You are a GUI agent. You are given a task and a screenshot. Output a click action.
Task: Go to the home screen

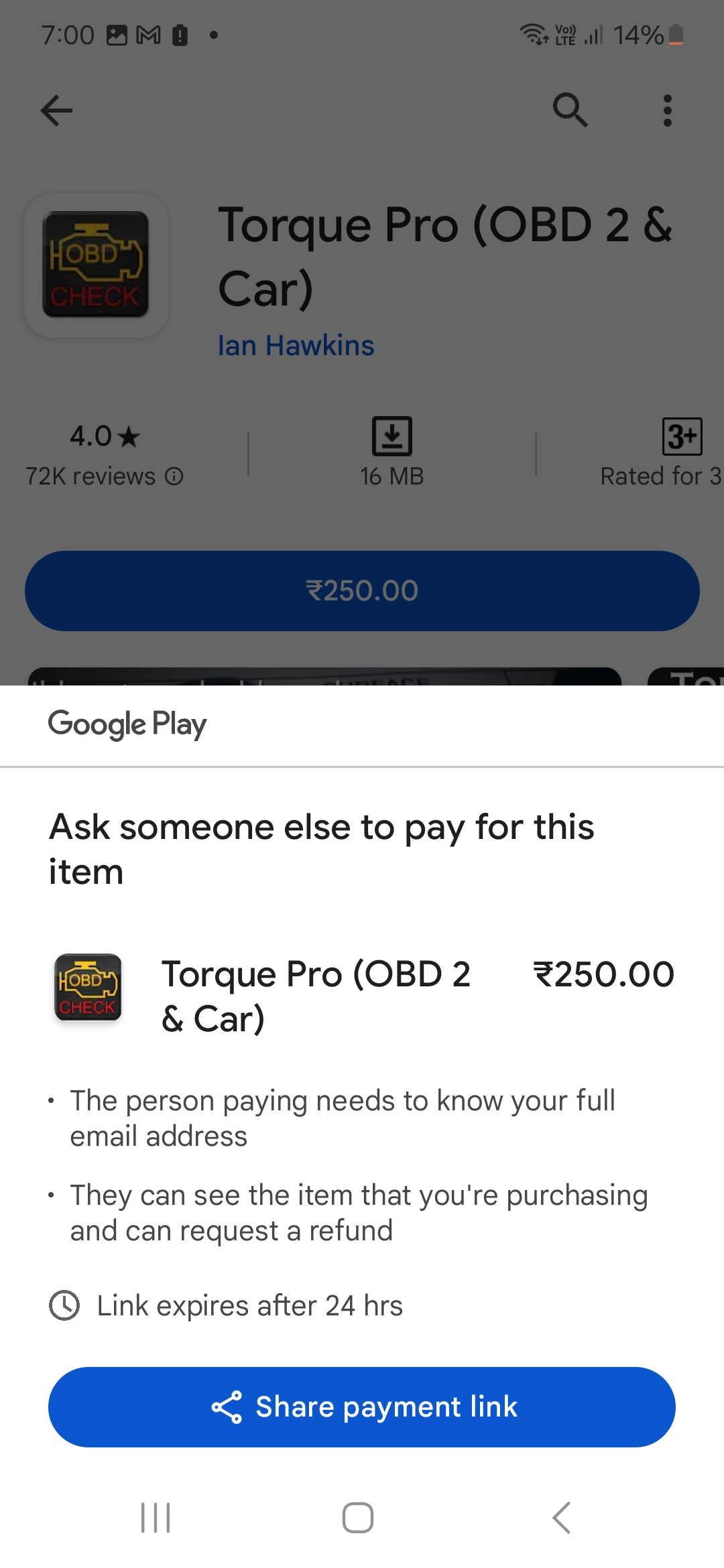point(358,1518)
